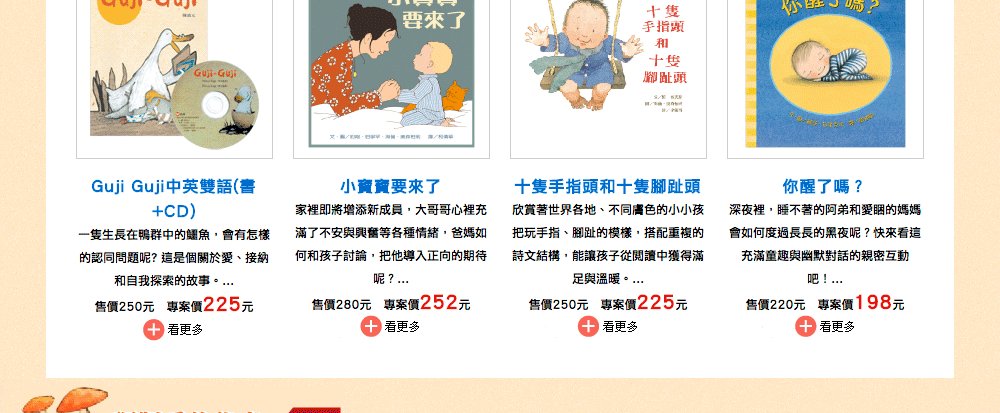Open the 十隻手指頭和十隻腳趾頭 title link
Screen dimensions: 1000x413
pos(608,186)
